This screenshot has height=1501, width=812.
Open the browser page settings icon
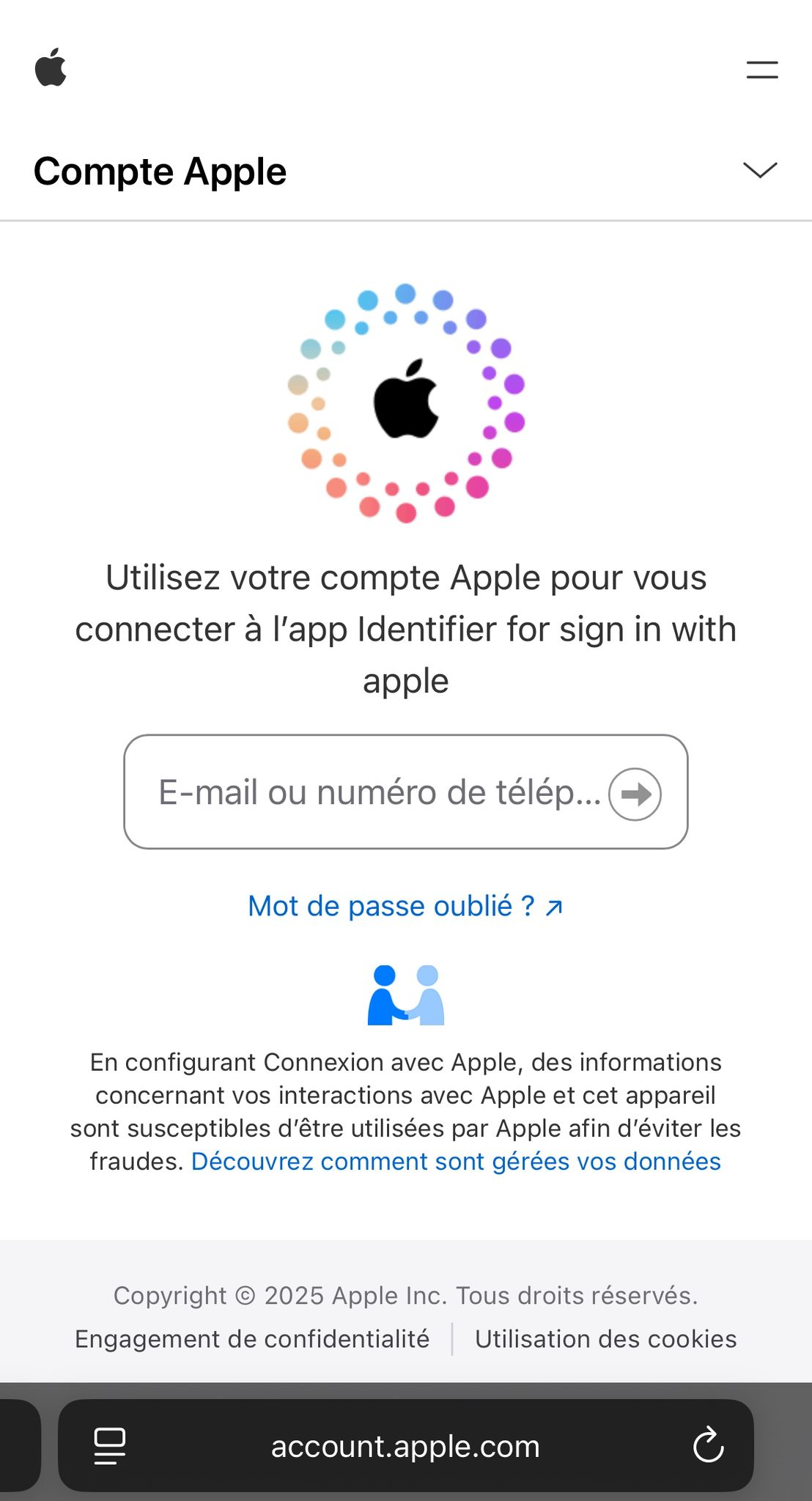pos(110,1446)
